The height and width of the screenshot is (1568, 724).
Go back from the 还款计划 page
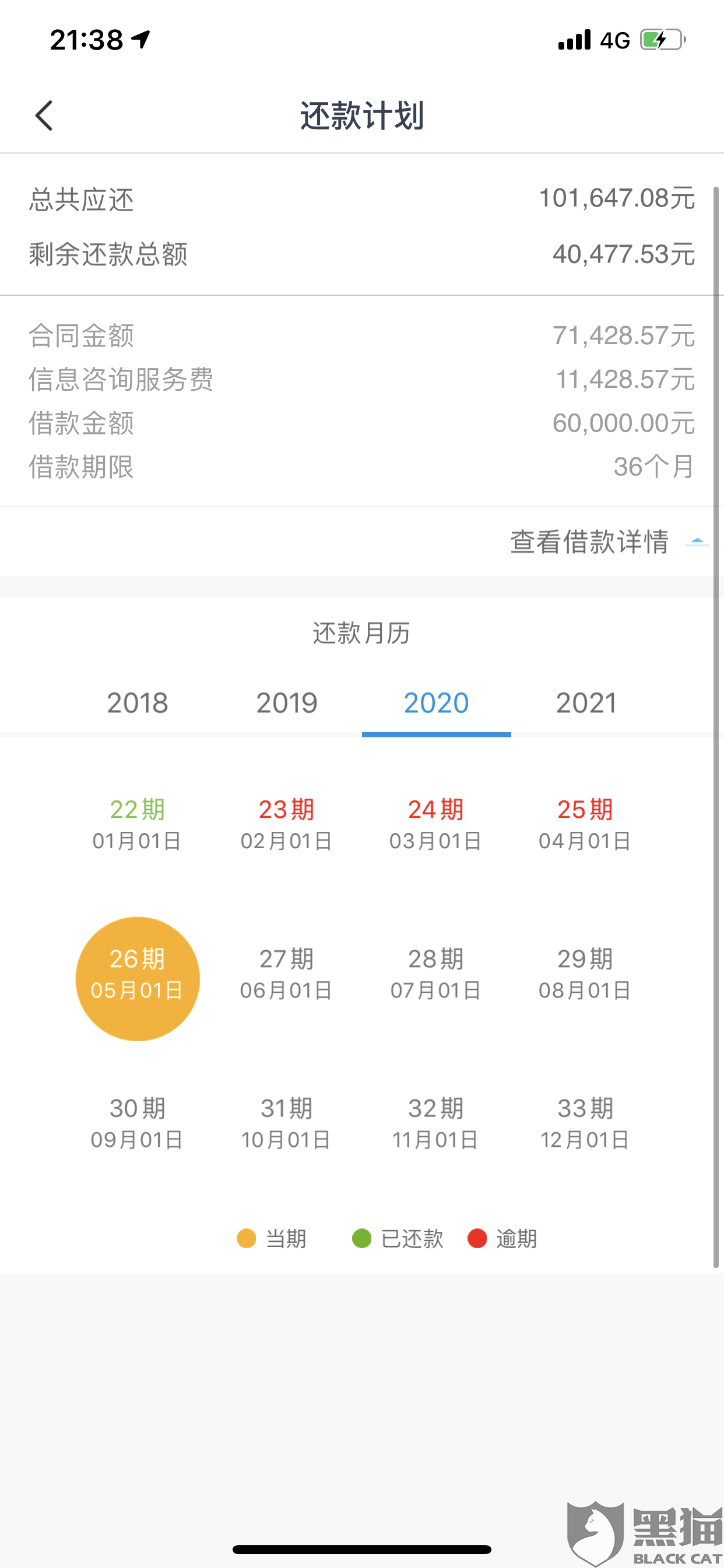[x=44, y=116]
